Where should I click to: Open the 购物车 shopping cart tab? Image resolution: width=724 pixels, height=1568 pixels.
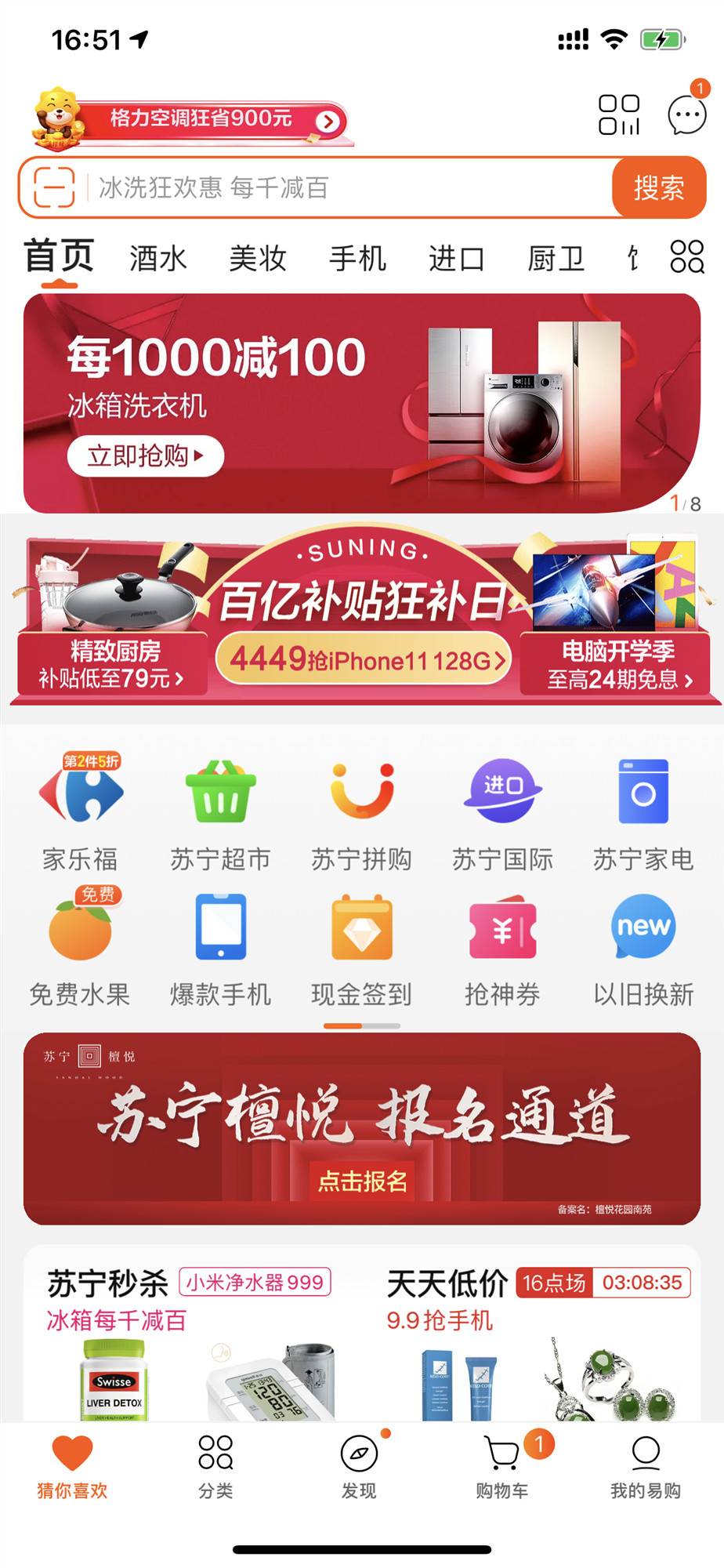click(x=502, y=1466)
